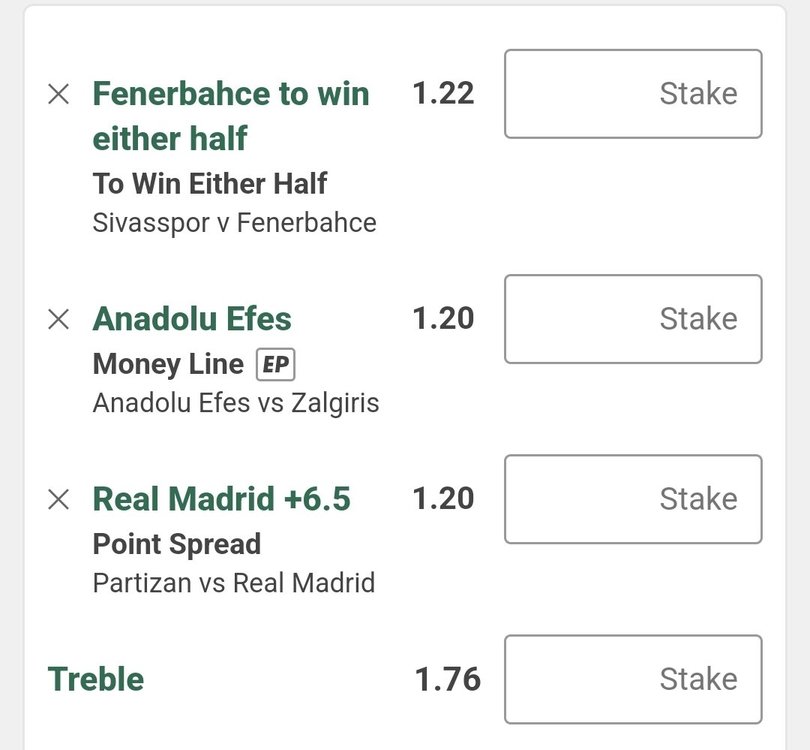Enter stake for Fenerbahce to win either half

633,94
